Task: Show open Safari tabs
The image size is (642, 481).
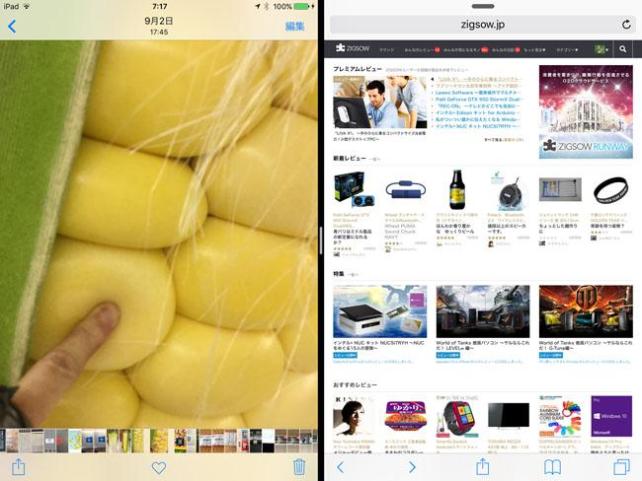Action: (621, 466)
